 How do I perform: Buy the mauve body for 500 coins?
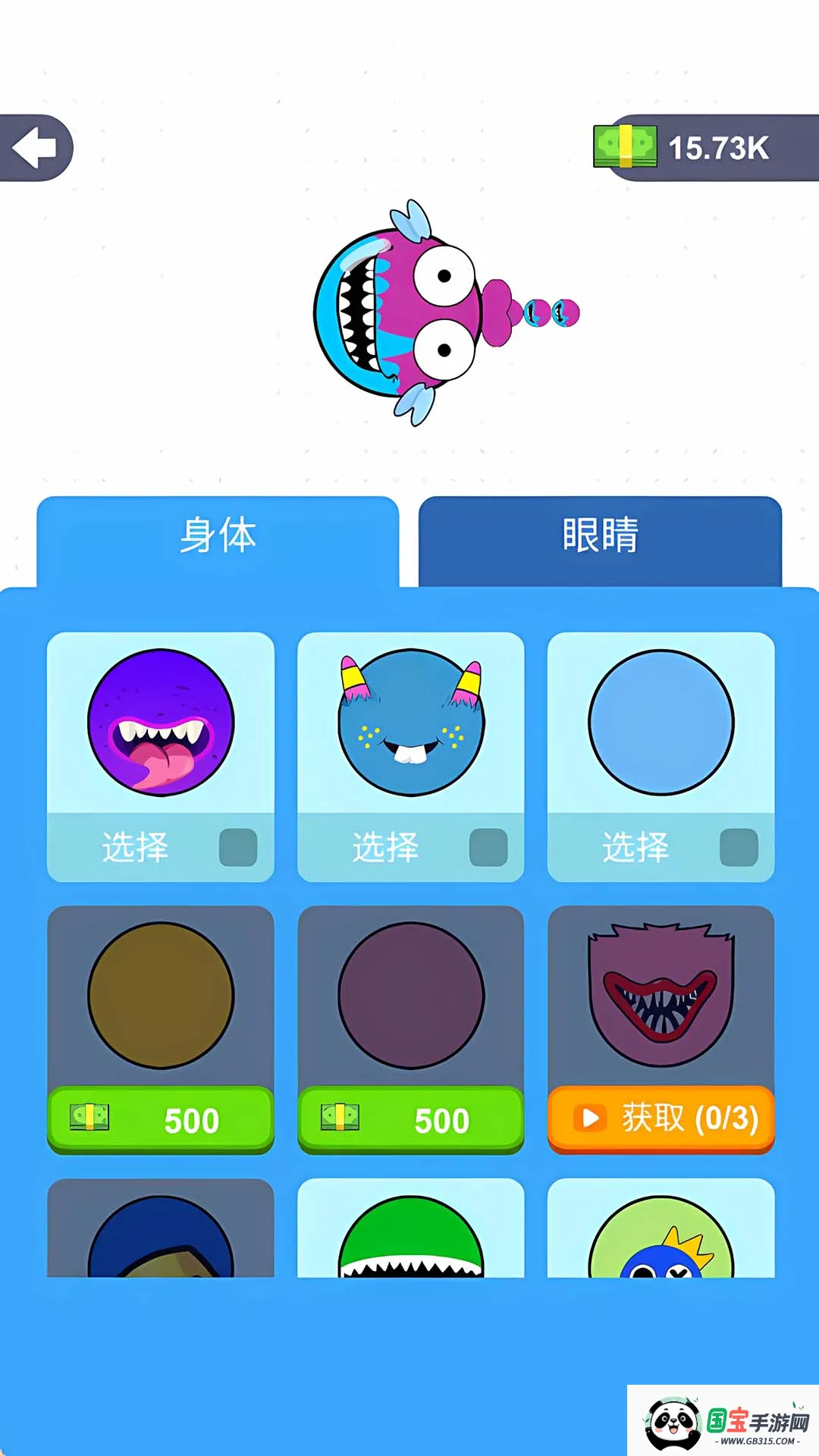click(410, 1119)
